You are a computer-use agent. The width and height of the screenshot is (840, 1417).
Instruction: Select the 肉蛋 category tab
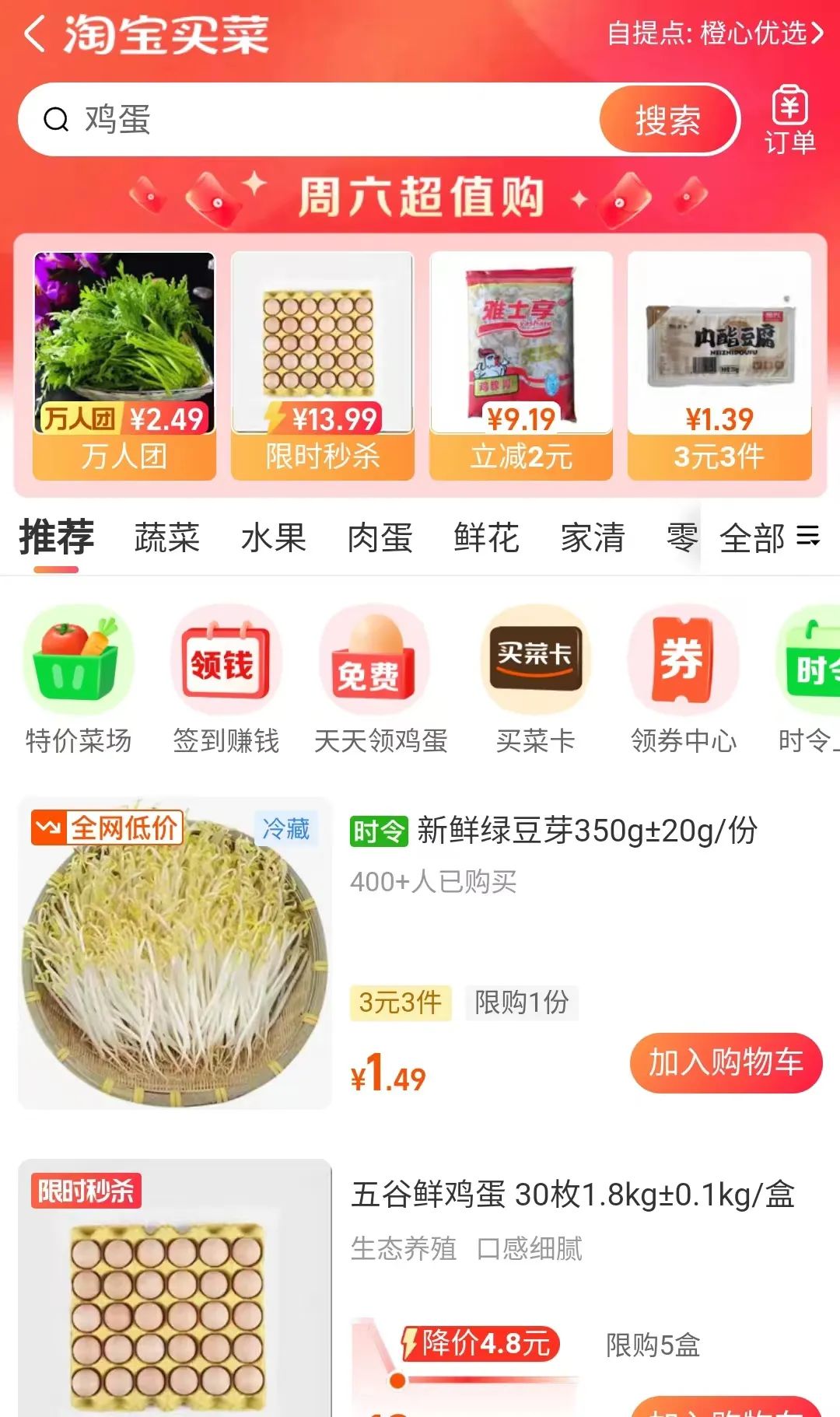pos(380,538)
